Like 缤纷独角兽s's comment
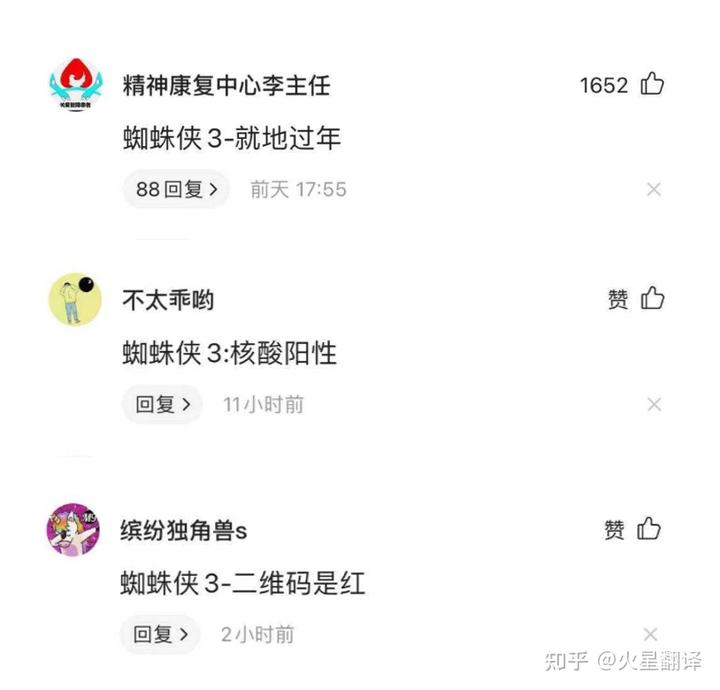This screenshot has height=690, width=720. [x=650, y=529]
